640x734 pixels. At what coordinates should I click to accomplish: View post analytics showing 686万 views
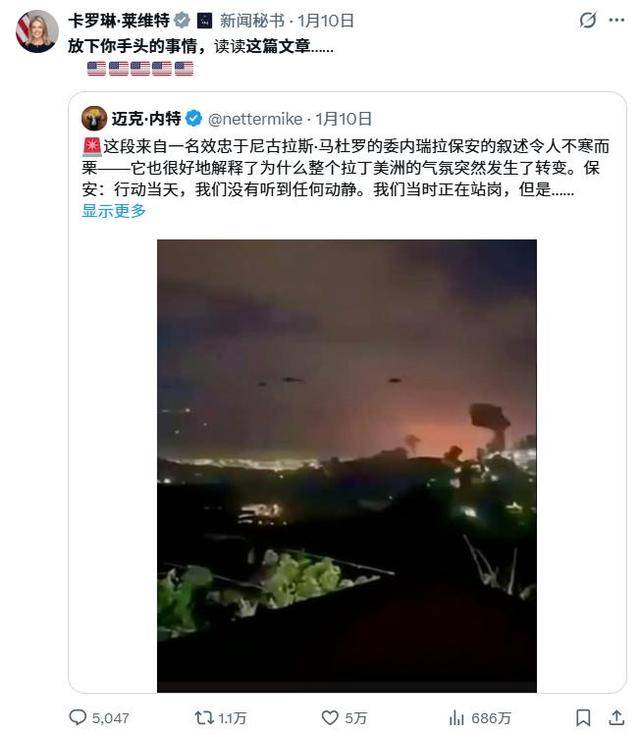tap(457, 717)
